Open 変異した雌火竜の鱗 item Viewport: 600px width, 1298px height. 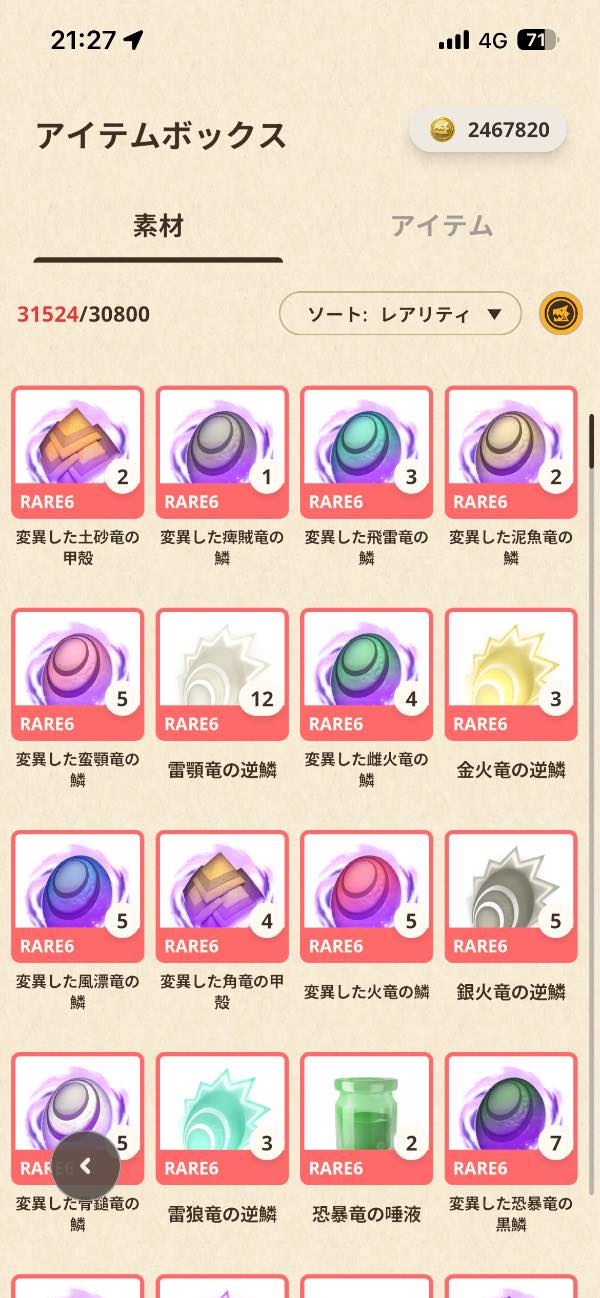(x=366, y=672)
